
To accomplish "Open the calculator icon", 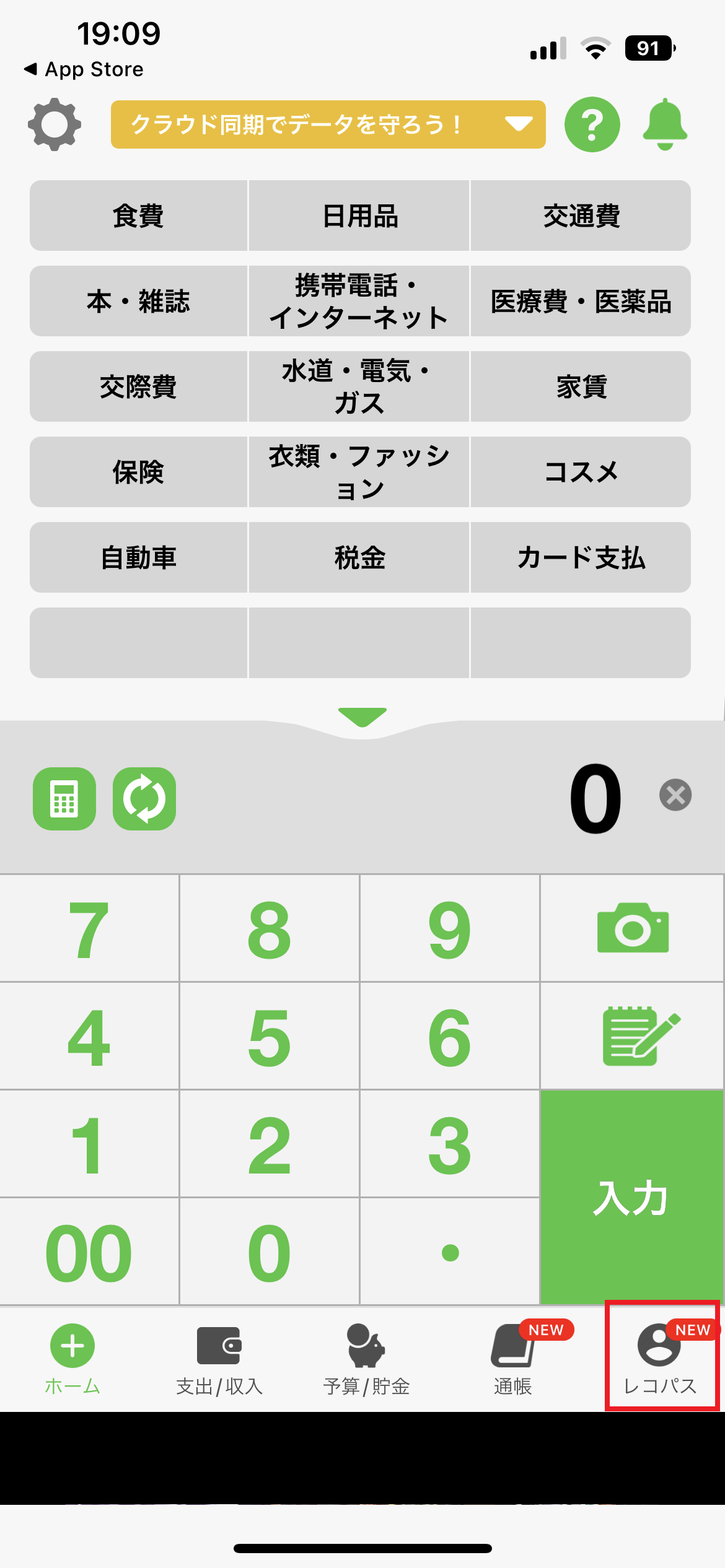I will click(x=64, y=799).
